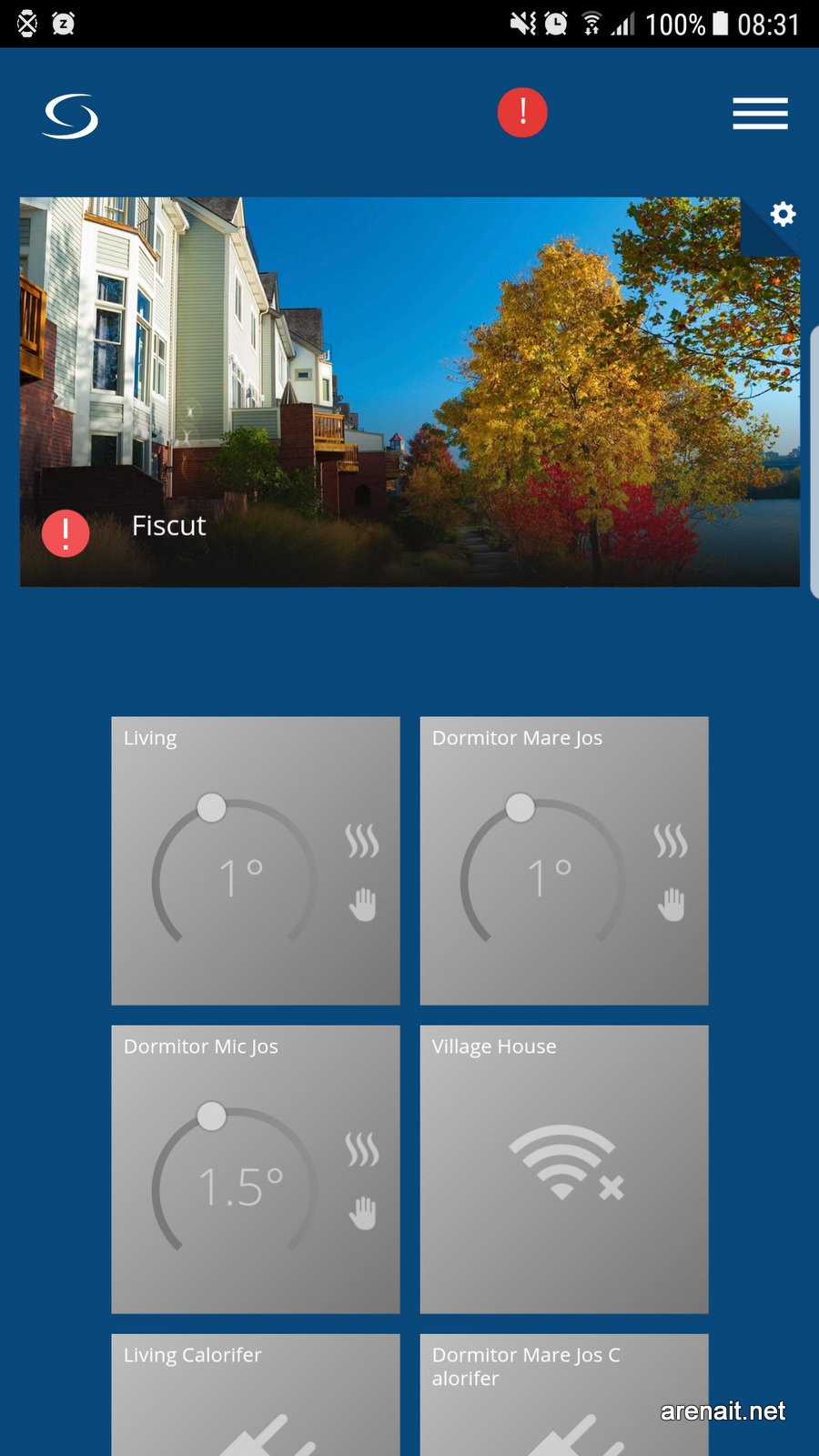Open the Living thermostat tile

click(x=255, y=860)
